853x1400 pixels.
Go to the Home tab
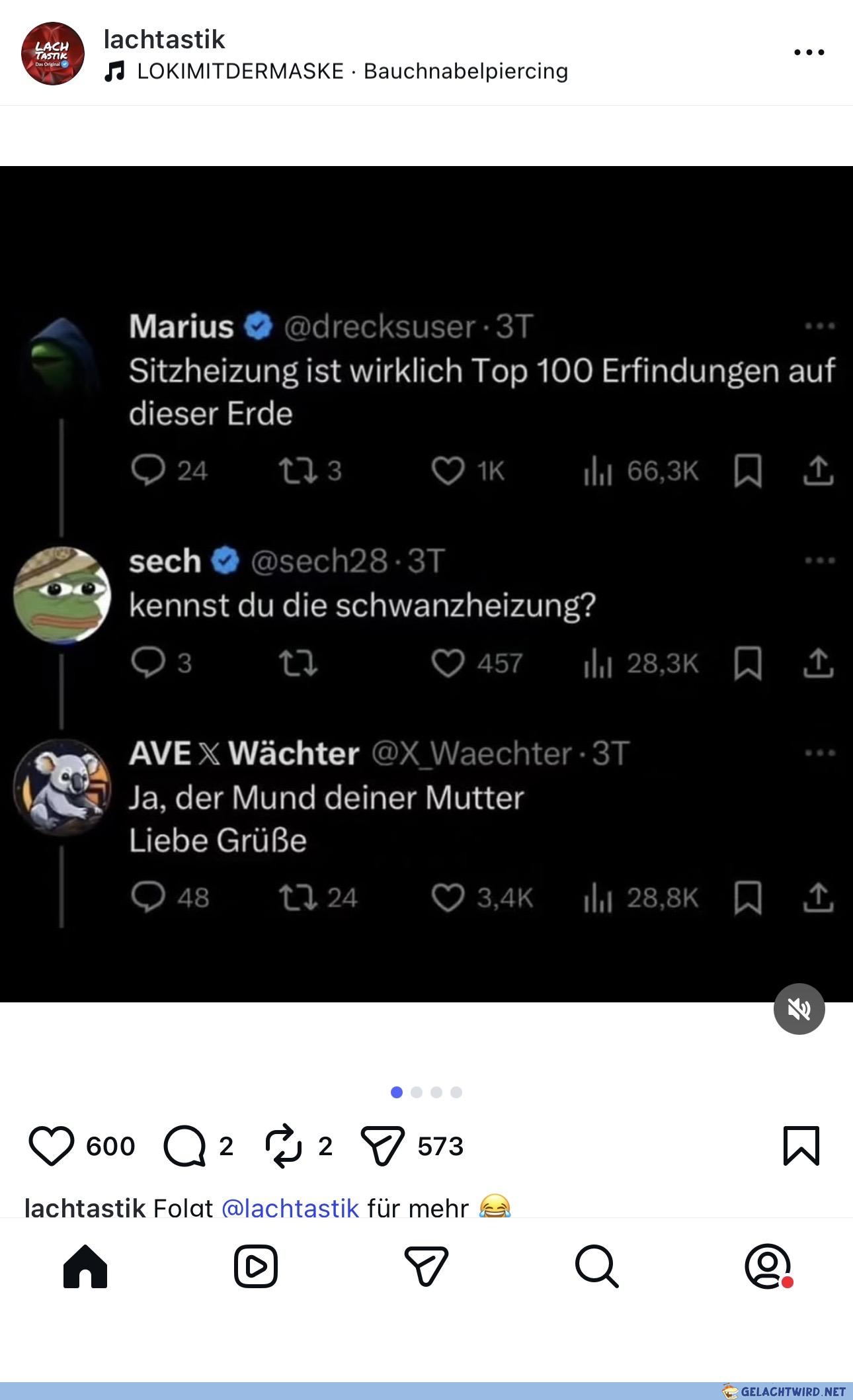pos(85,1266)
